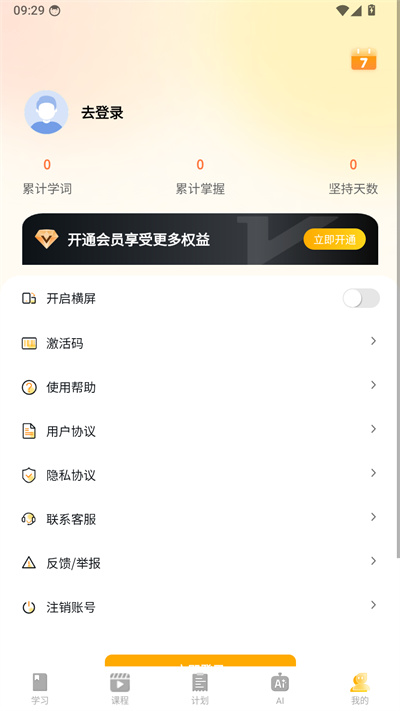The width and height of the screenshot is (400, 711).
Task: Select the 我的 tab
Action: tap(360, 689)
